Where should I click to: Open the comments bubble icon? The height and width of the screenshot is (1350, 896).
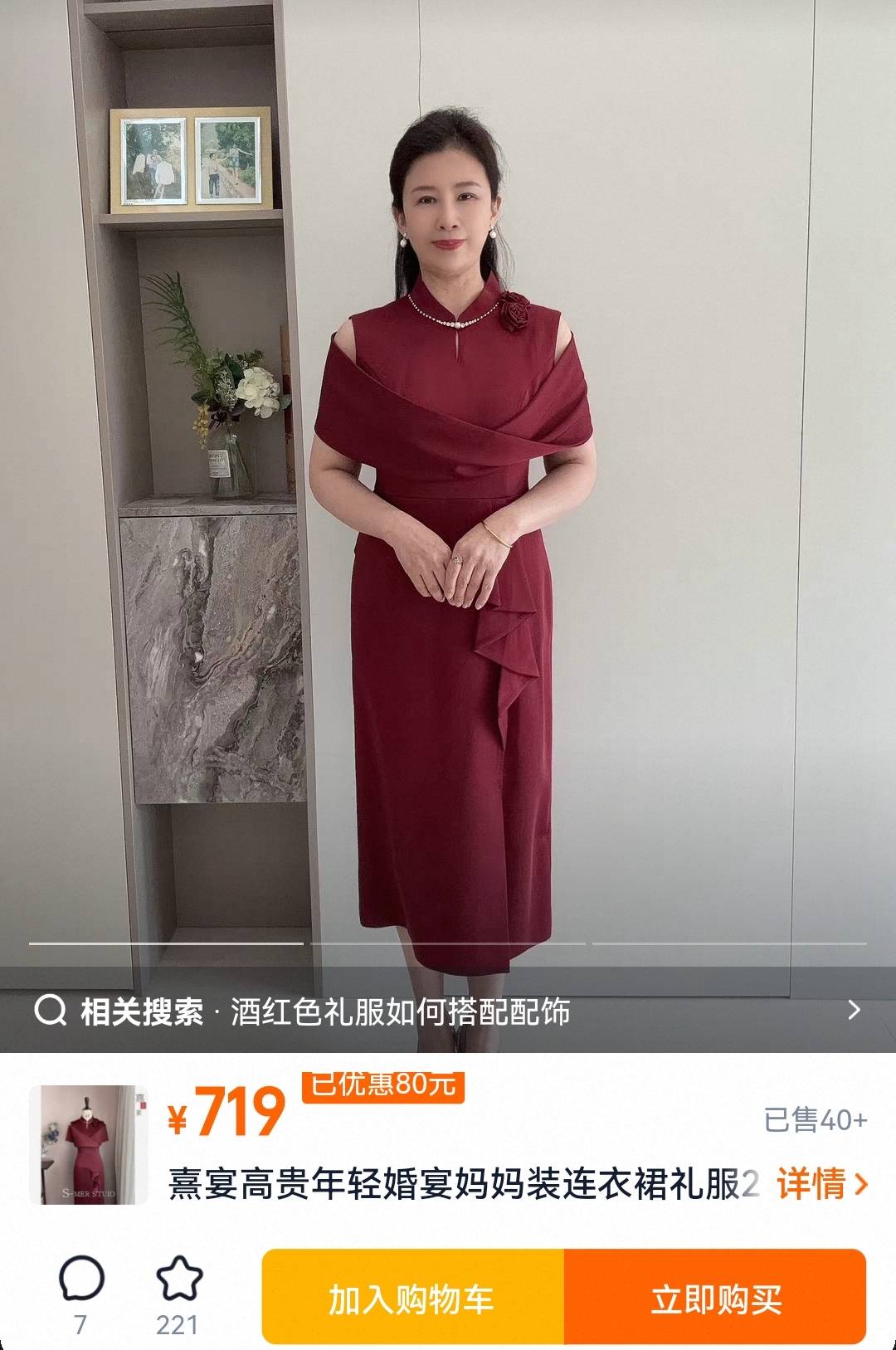(81, 1279)
